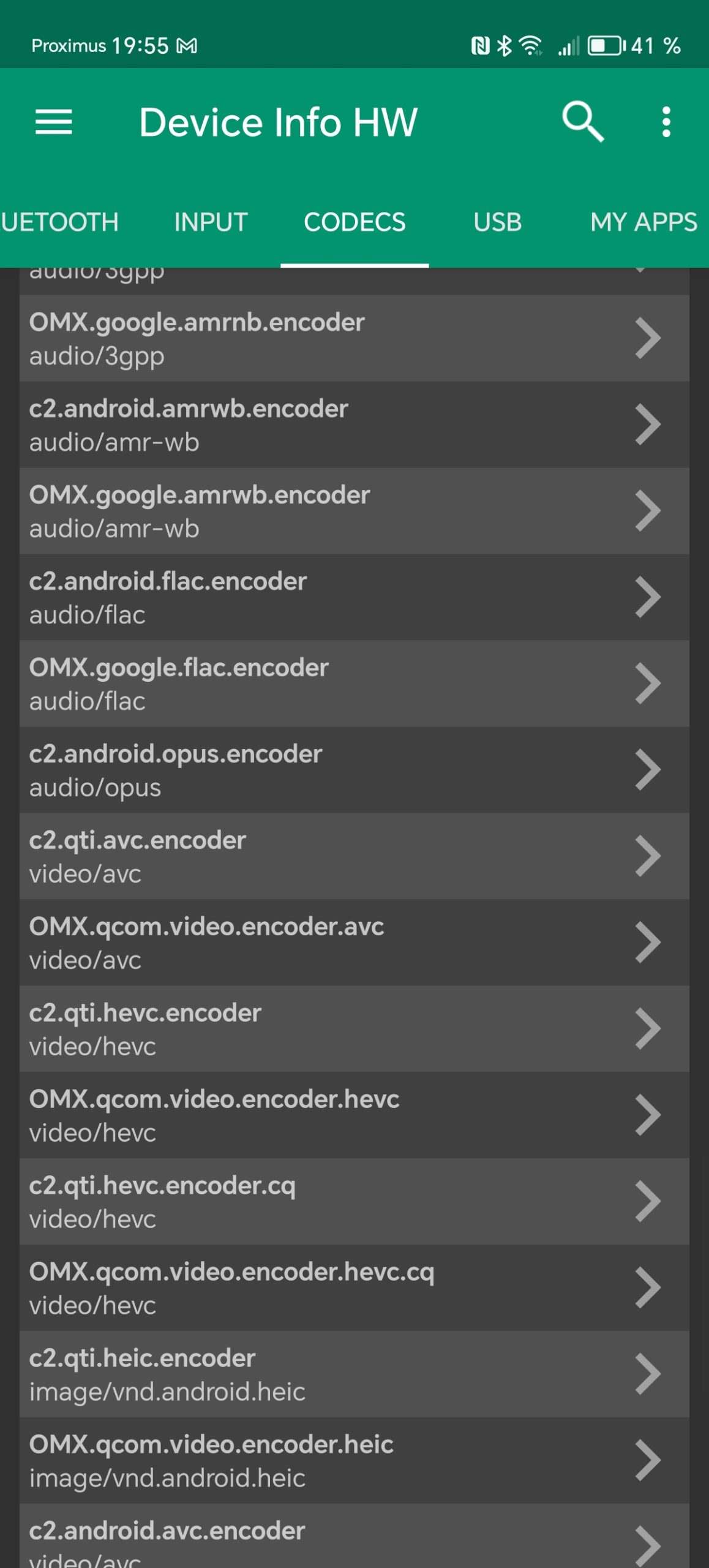
Task: Open OMX.qcom.video.encoder.hevc details
Action: pyautogui.click(x=354, y=1115)
